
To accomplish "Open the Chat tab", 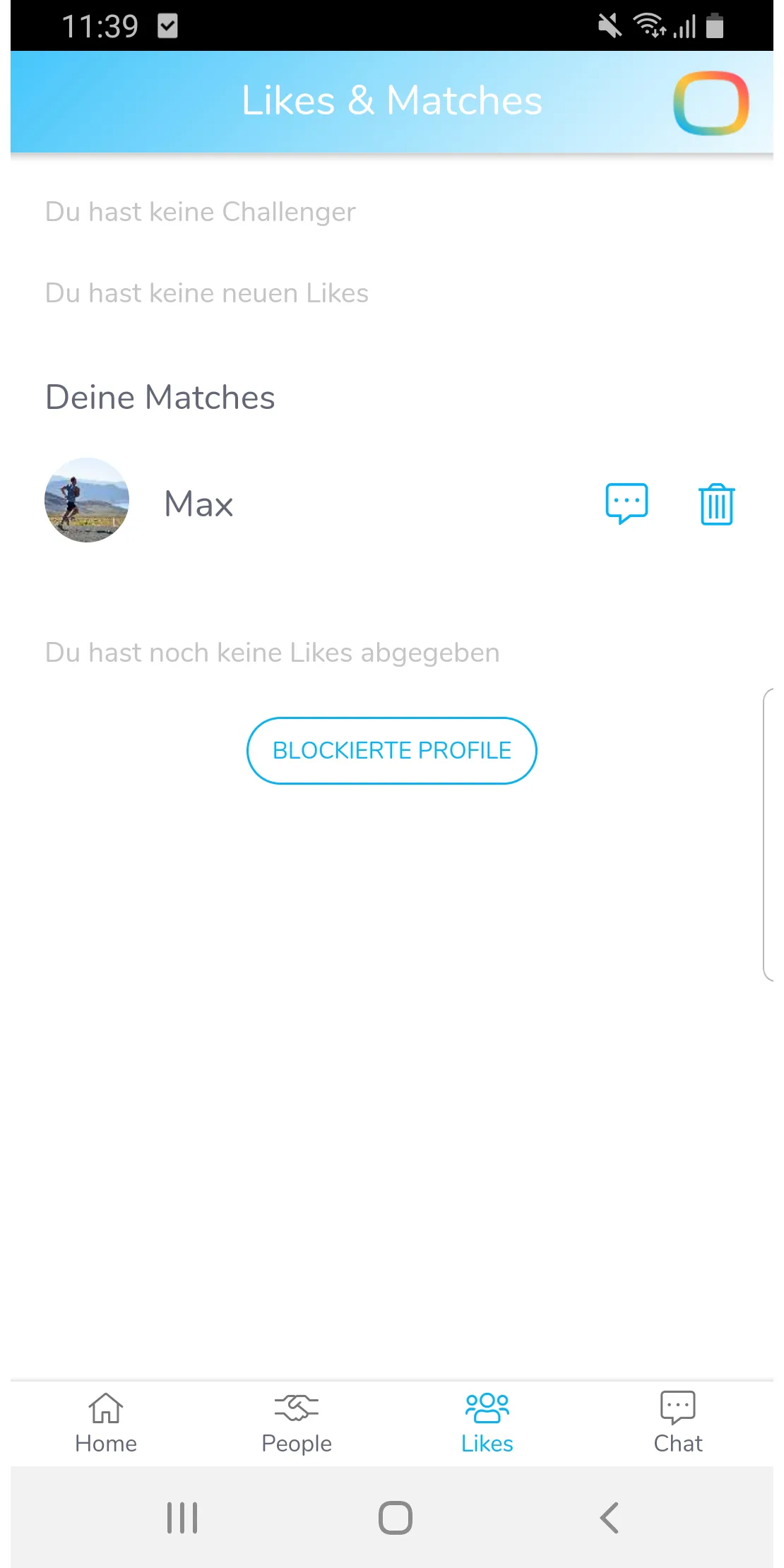I will point(678,1423).
